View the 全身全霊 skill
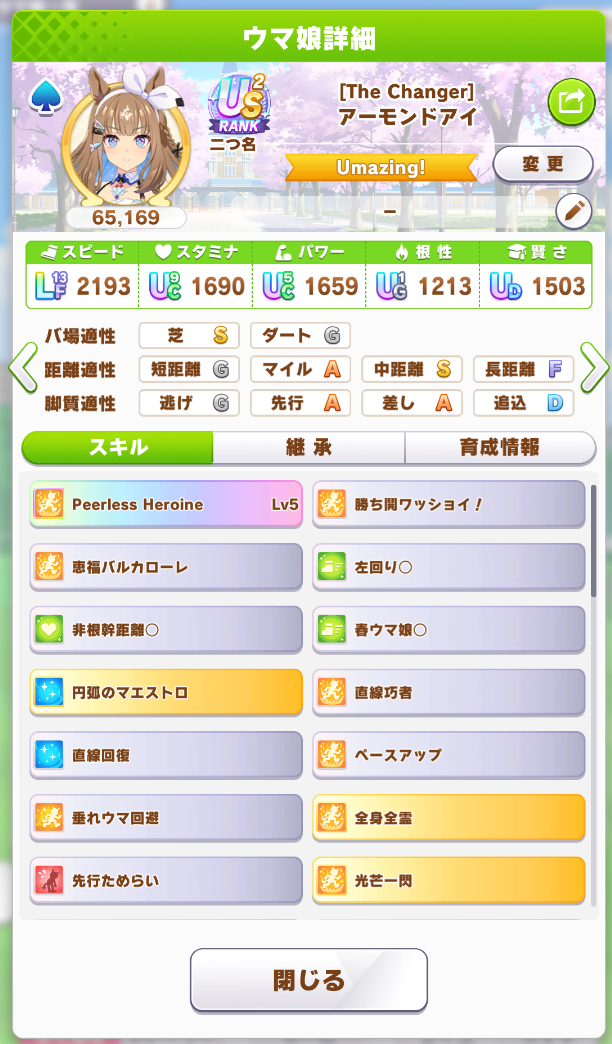The width and height of the screenshot is (612, 1044). pos(448,817)
